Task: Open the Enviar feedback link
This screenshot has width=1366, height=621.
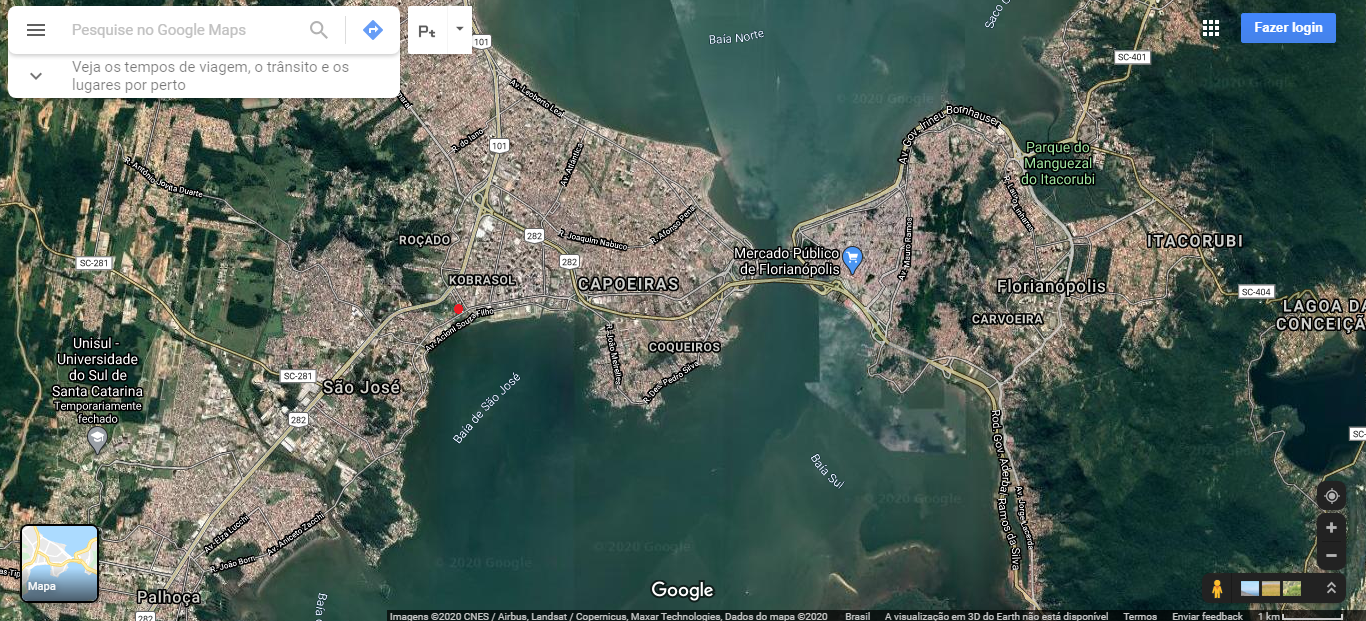Action: click(1207, 616)
